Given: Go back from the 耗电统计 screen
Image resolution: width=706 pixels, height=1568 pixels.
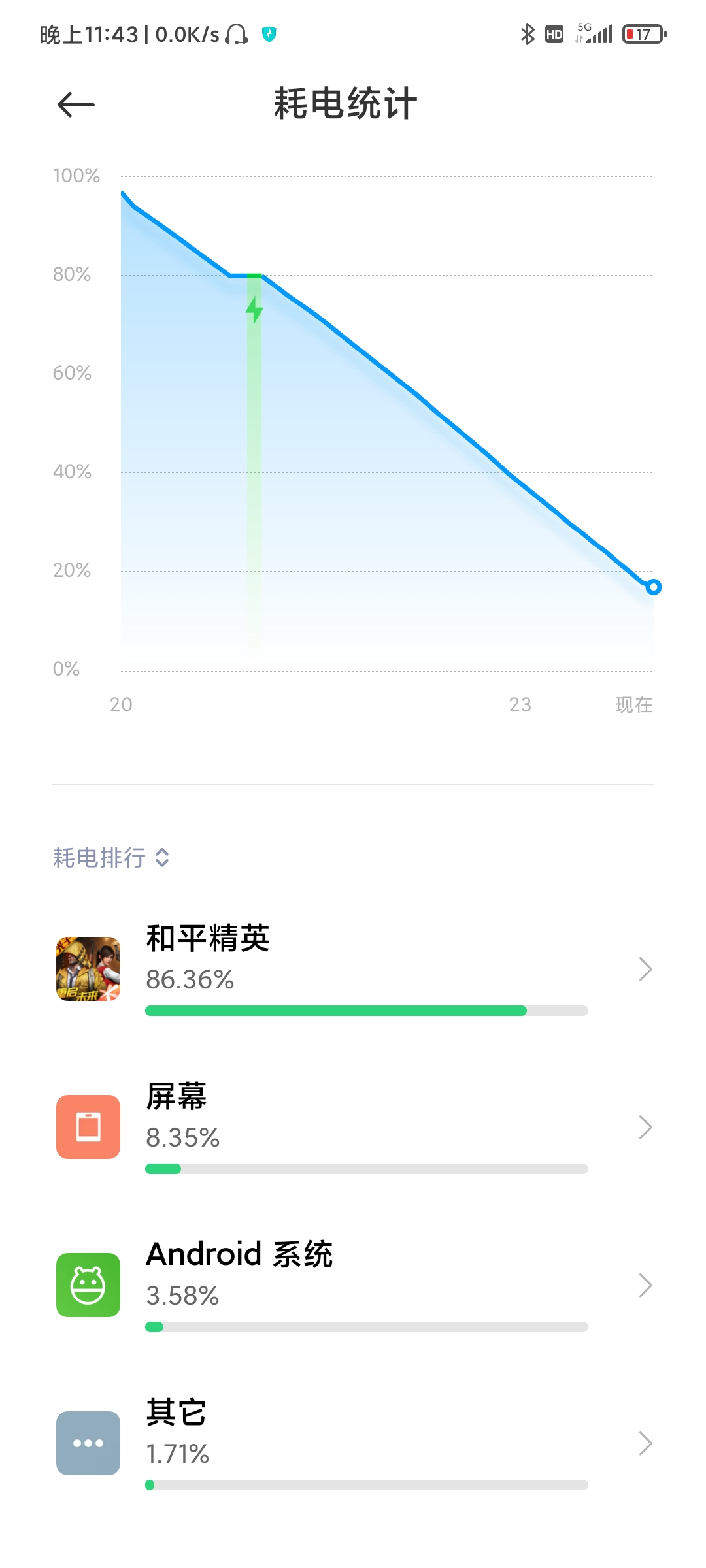Looking at the screenshot, I should pyautogui.click(x=76, y=105).
